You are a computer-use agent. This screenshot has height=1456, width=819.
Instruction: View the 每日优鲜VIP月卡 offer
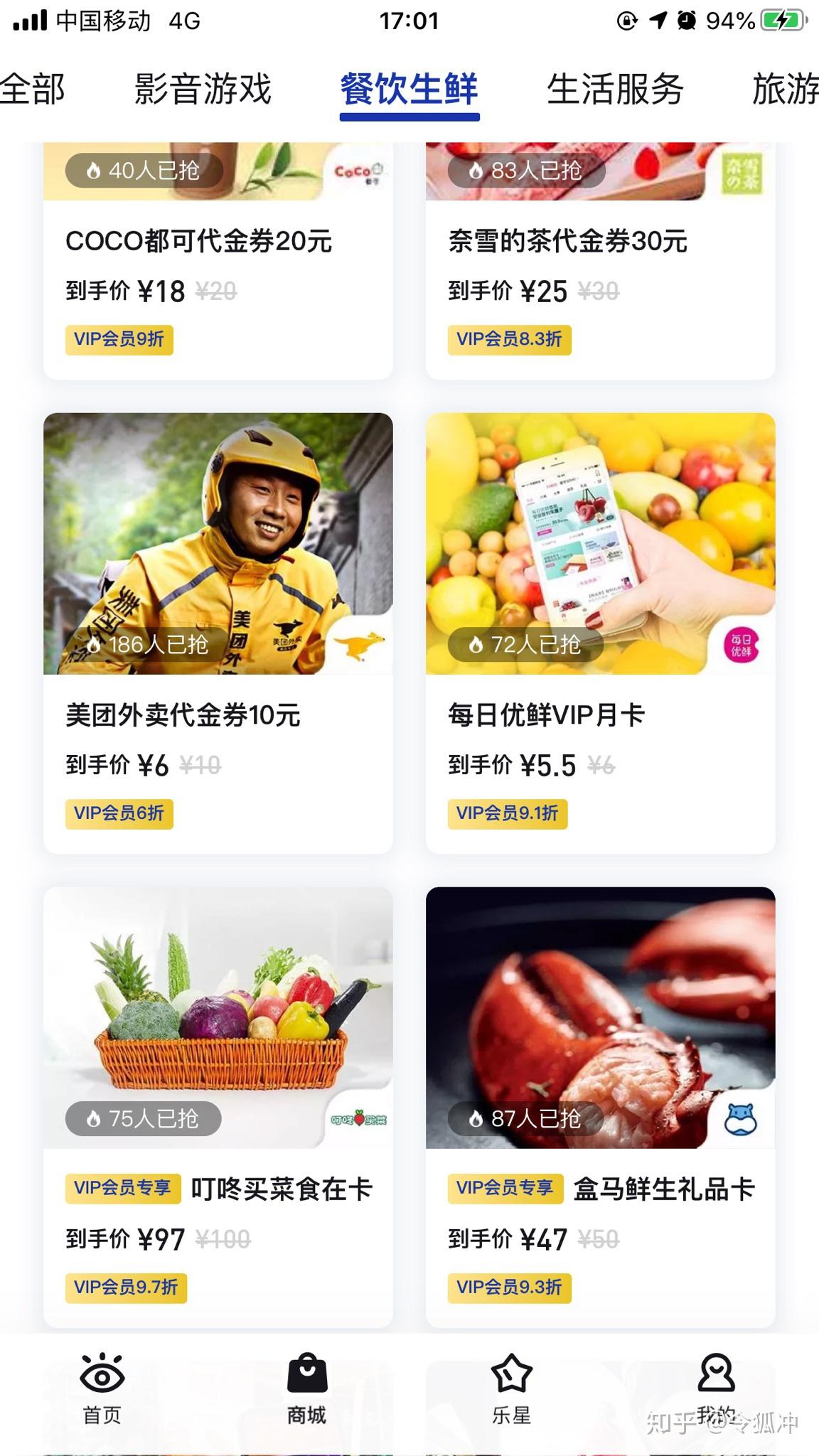[x=600, y=633]
